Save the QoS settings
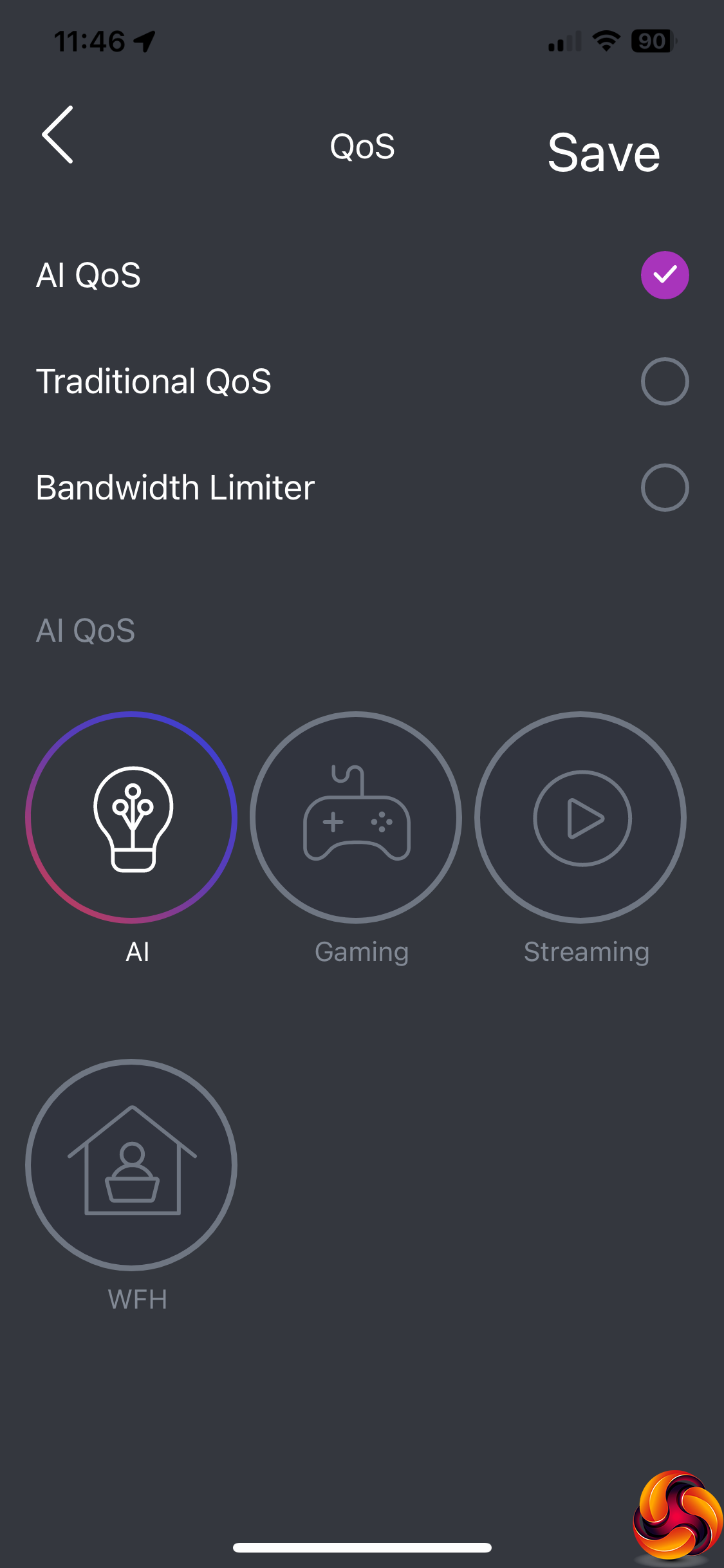 603,153
